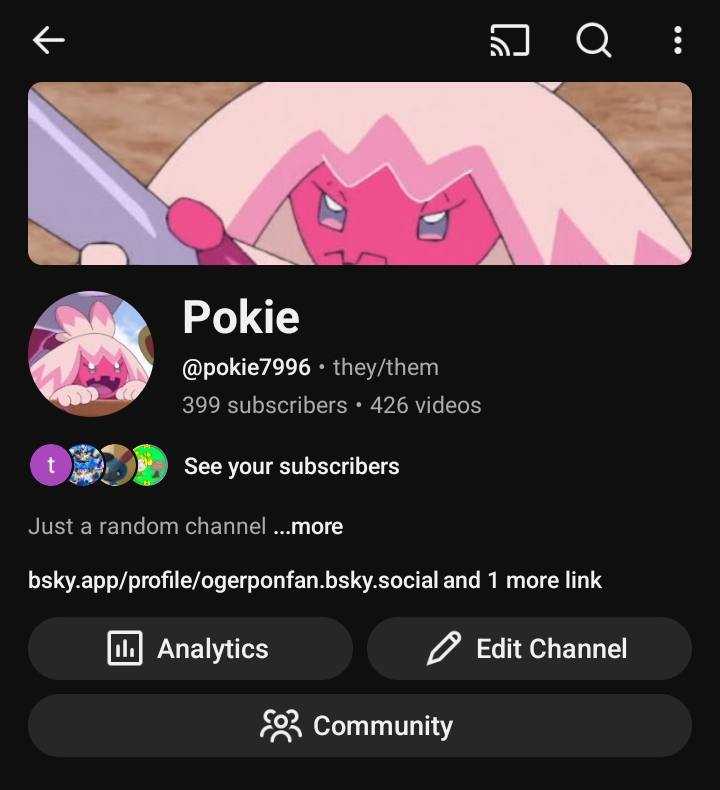Screen dimensions: 720x790
Task: Open channel Analytics
Action: (x=190, y=649)
